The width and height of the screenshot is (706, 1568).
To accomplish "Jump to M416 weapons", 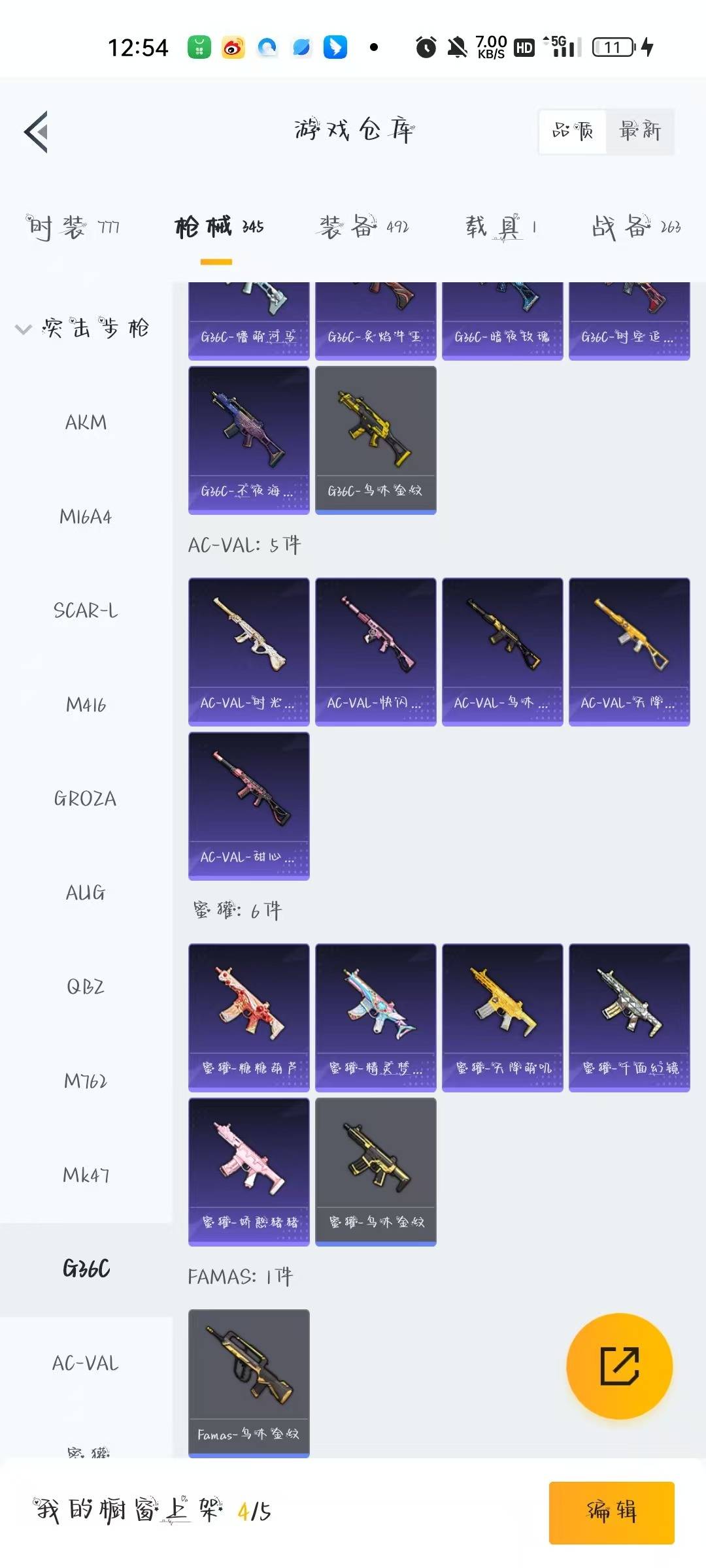I will (x=86, y=705).
